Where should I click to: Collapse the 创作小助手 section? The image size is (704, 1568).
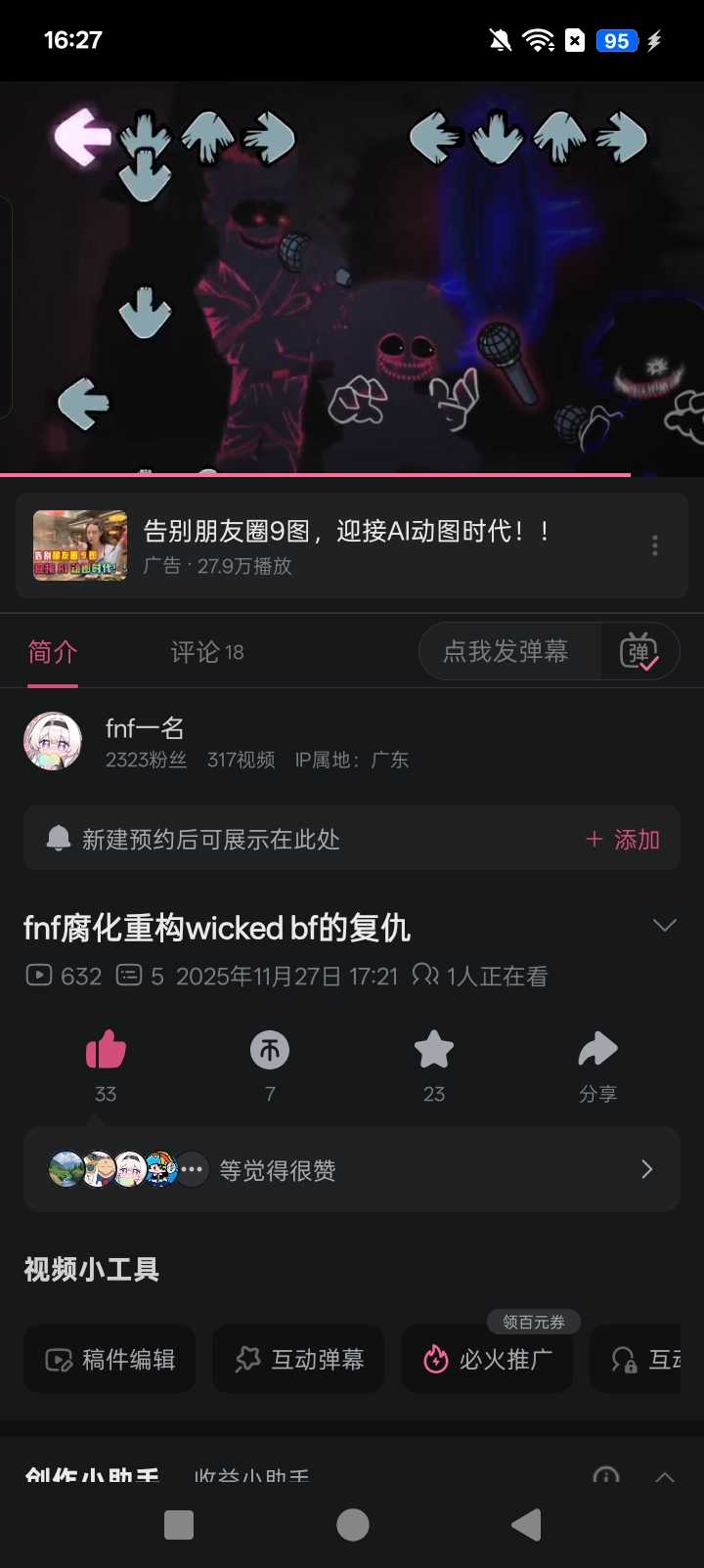click(664, 1476)
